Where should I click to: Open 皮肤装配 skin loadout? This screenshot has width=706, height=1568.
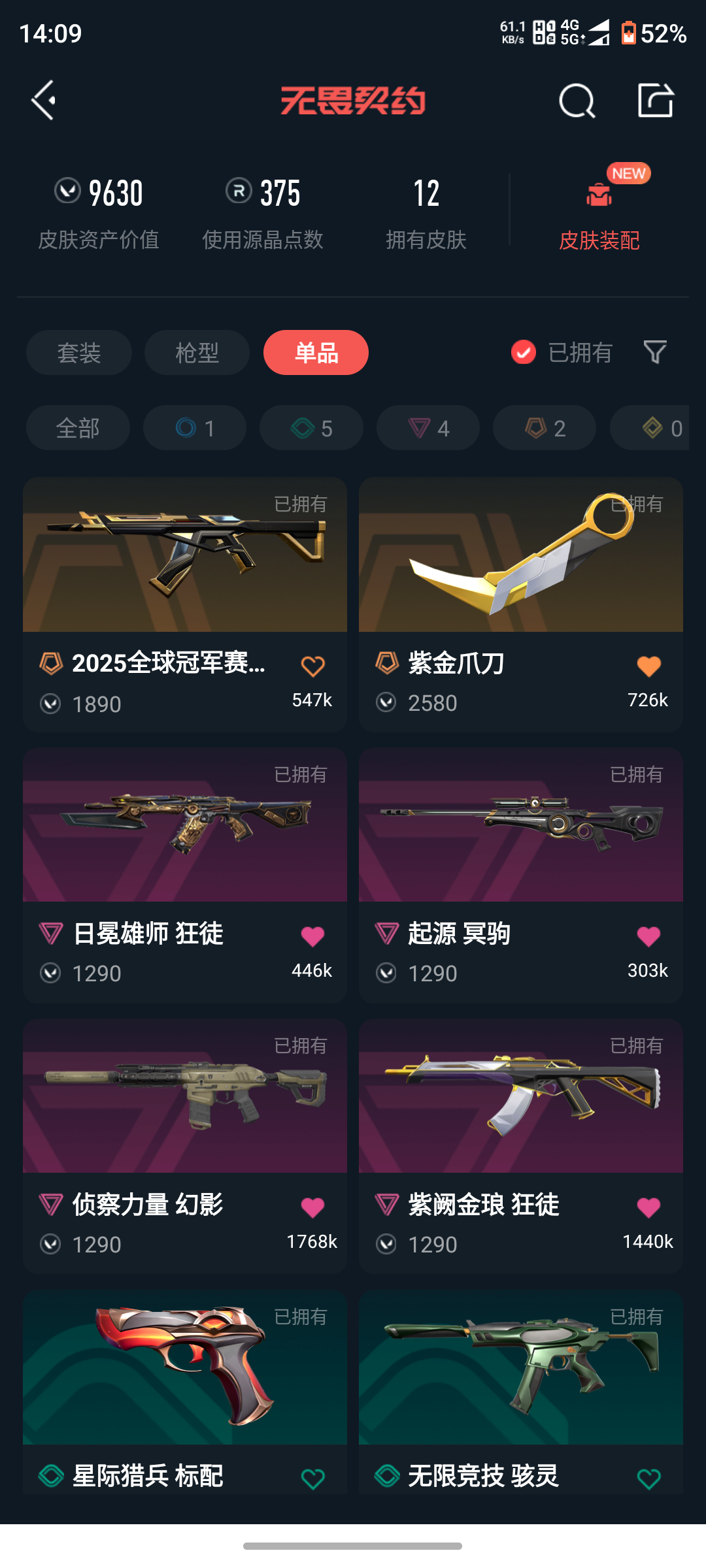[599, 216]
